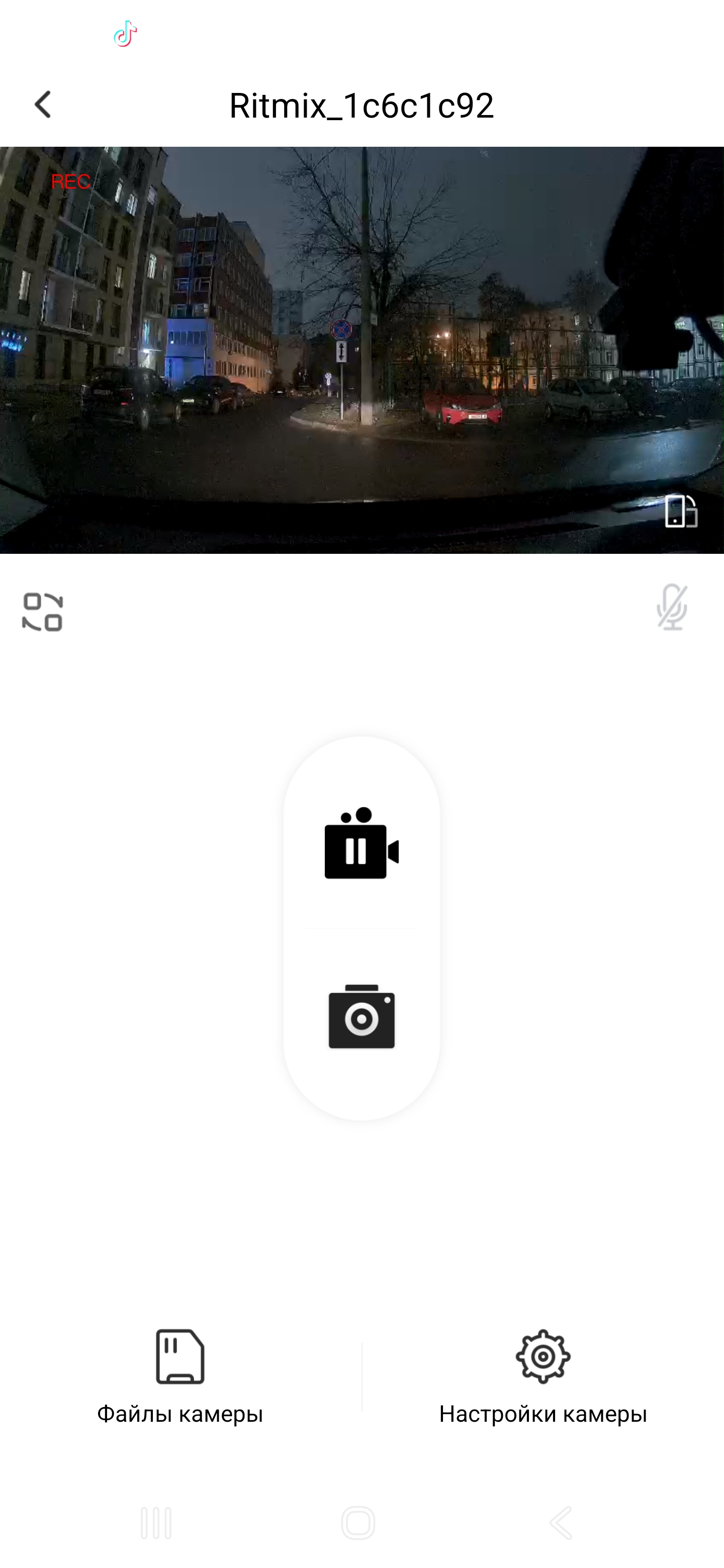Toggle the muted microphone icon
The width and height of the screenshot is (724, 1568).
click(672, 607)
